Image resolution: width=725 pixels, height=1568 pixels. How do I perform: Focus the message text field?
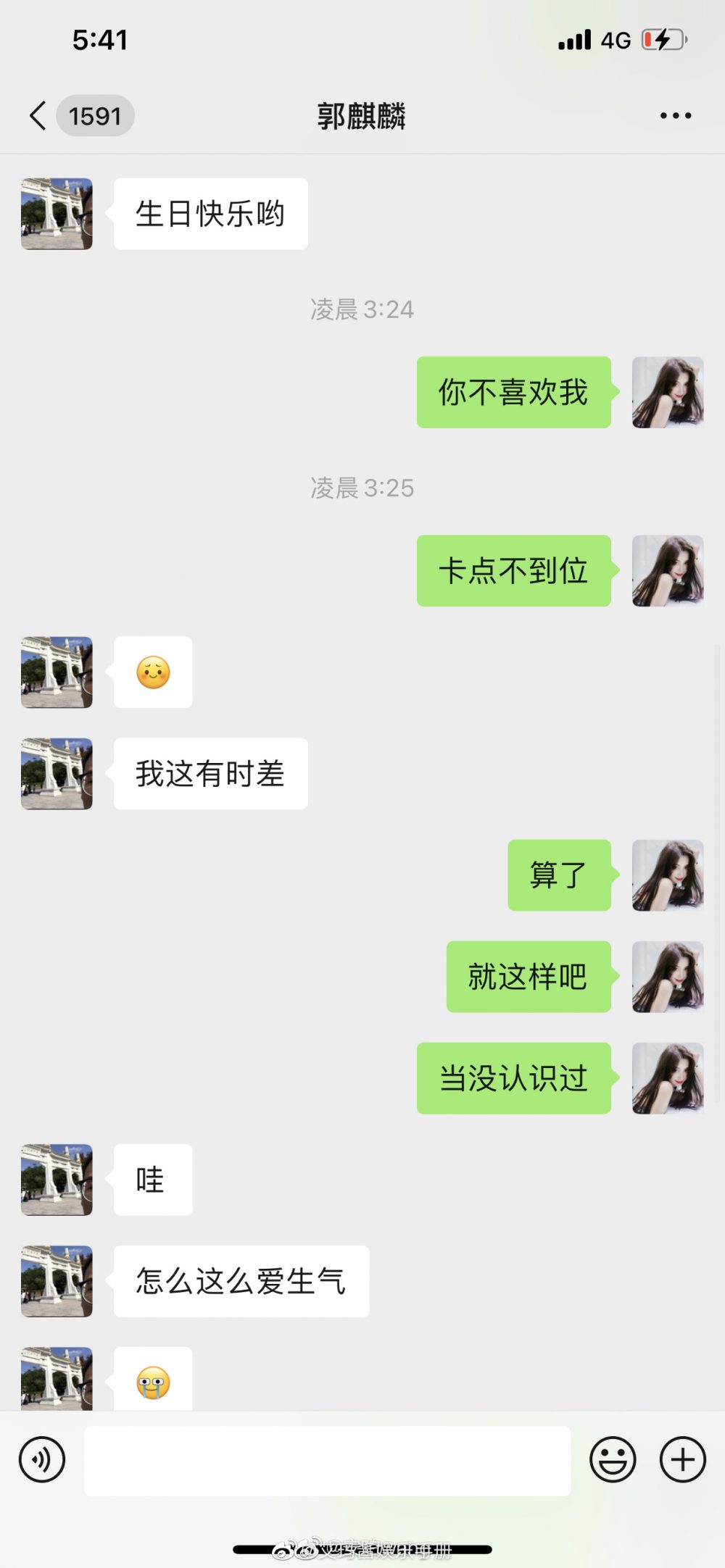pyautogui.click(x=327, y=1461)
